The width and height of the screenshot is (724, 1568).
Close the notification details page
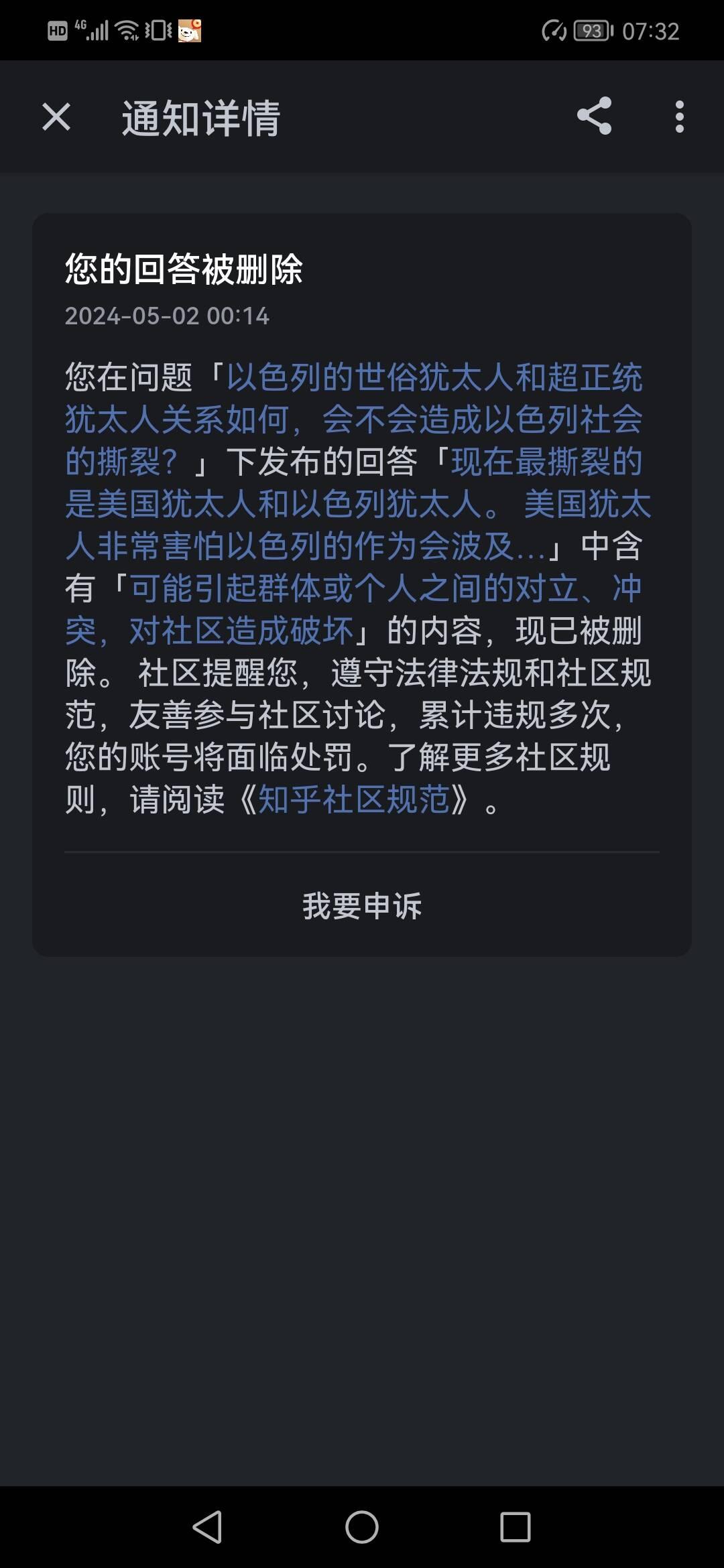tap(56, 117)
